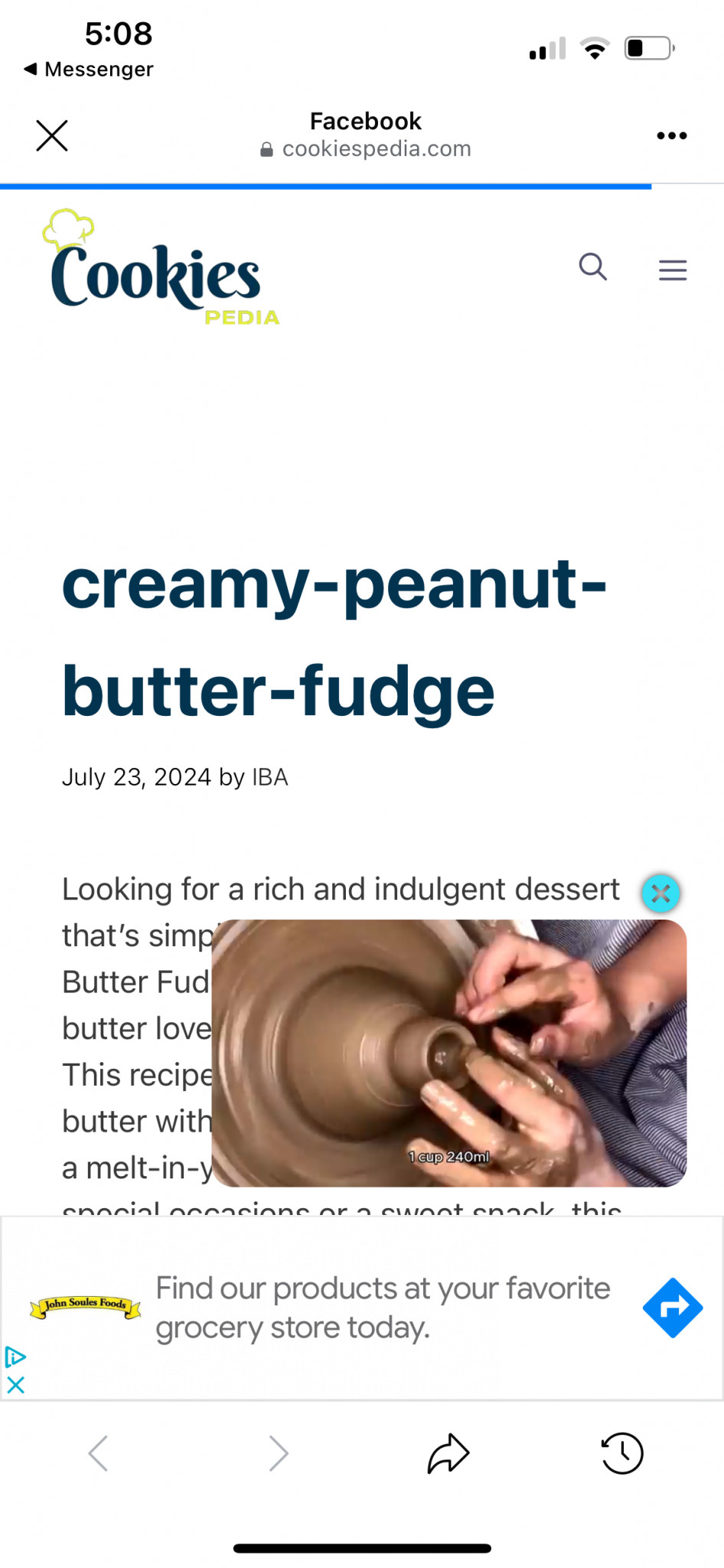Go forward to next page
724x1568 pixels.
click(x=279, y=1453)
